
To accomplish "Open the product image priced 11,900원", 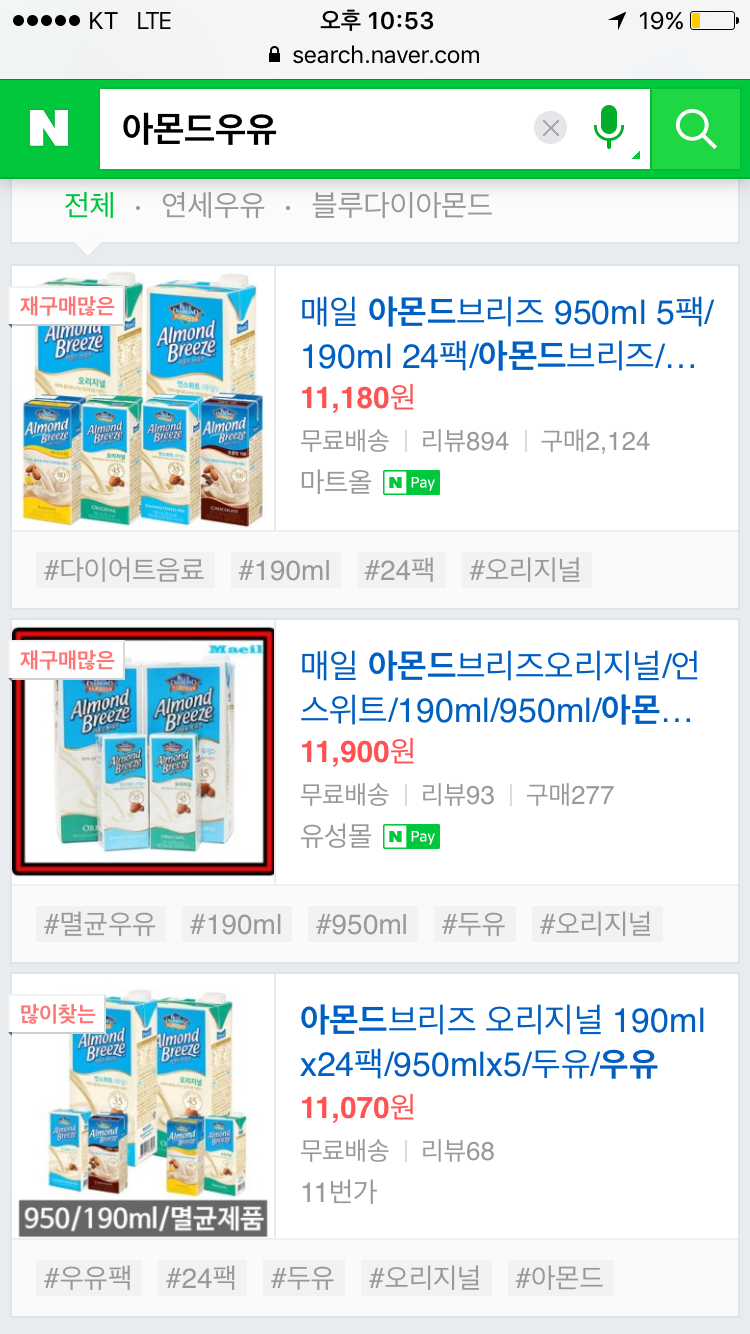I will click(143, 752).
